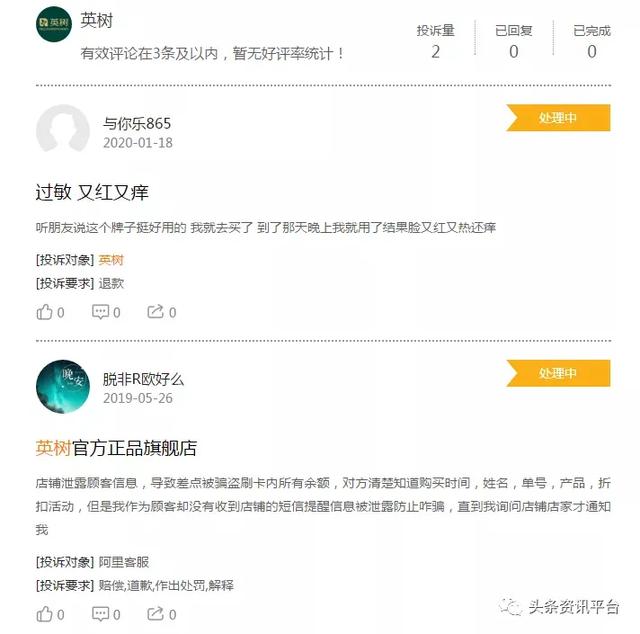Image resolution: width=640 pixels, height=634 pixels.
Task: Like the 英树官方正品旗舰店 complaint
Action: (45, 612)
